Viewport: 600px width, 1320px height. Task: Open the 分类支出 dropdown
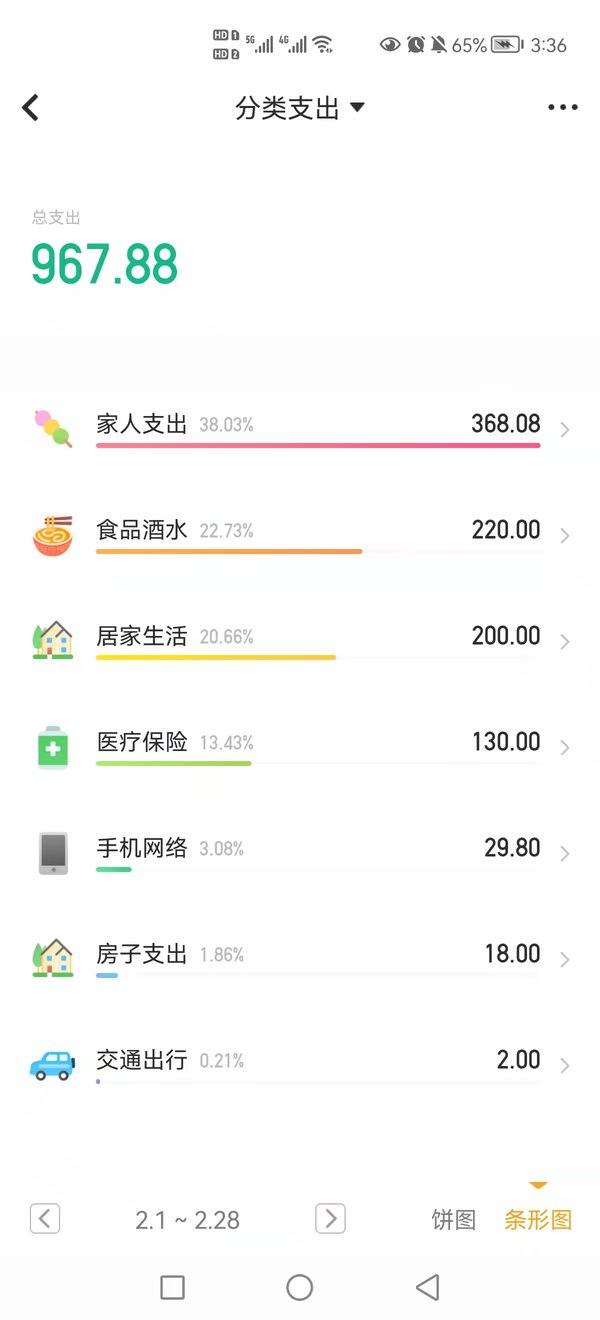pyautogui.click(x=299, y=107)
